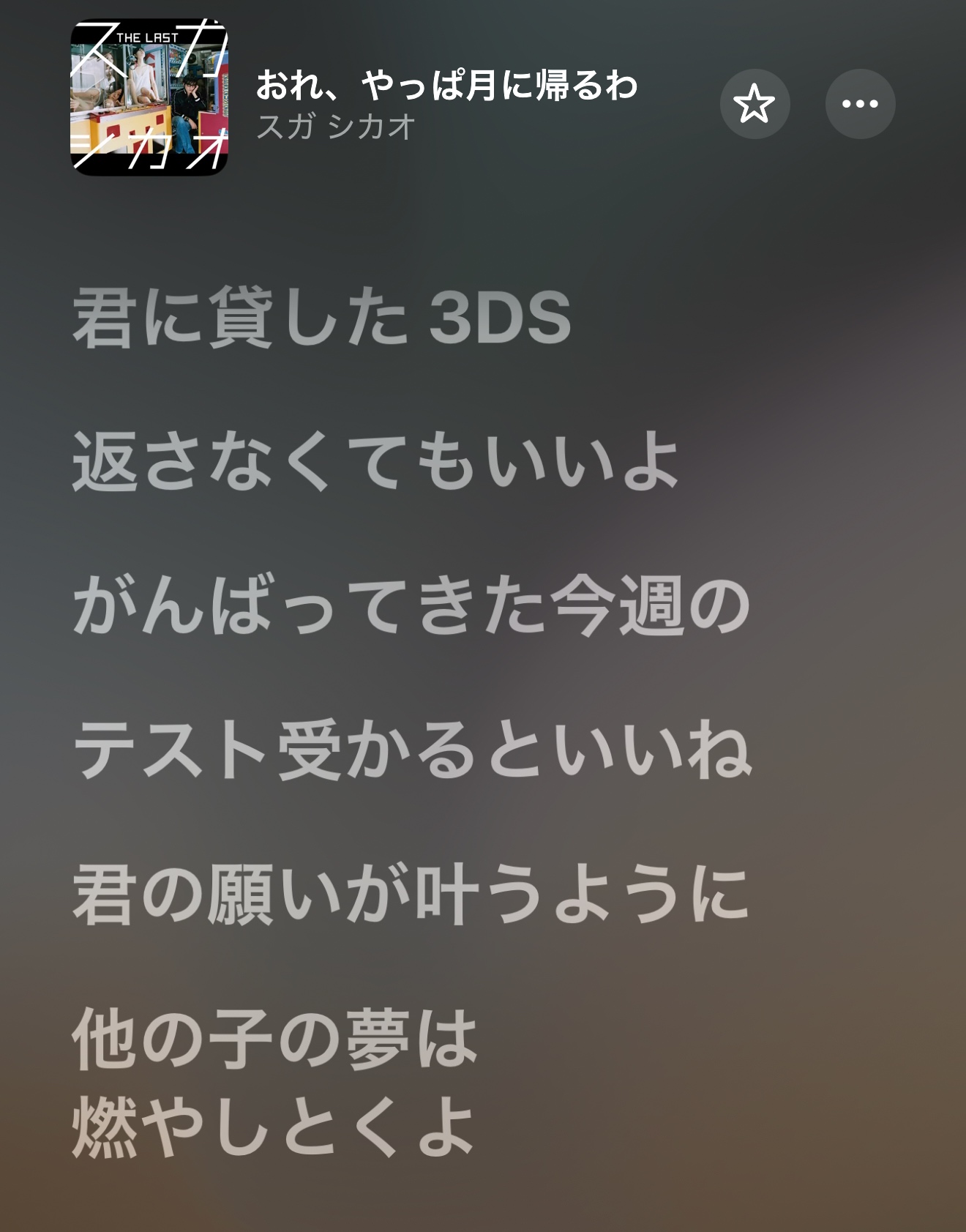Viewport: 966px width, 1232px height.
Task: Tap the THE LAST album artwork
Action: (149, 97)
